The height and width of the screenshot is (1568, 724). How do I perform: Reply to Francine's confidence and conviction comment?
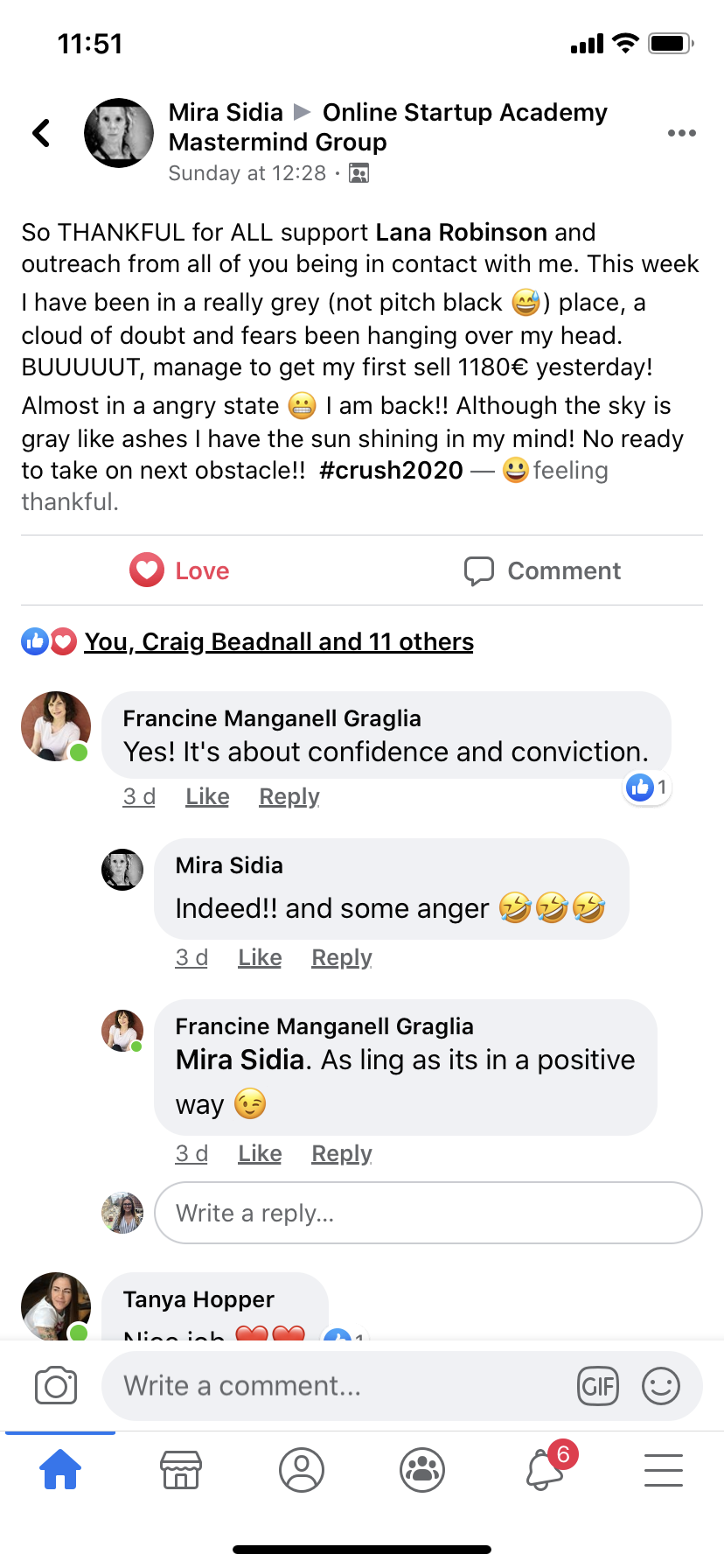click(289, 797)
